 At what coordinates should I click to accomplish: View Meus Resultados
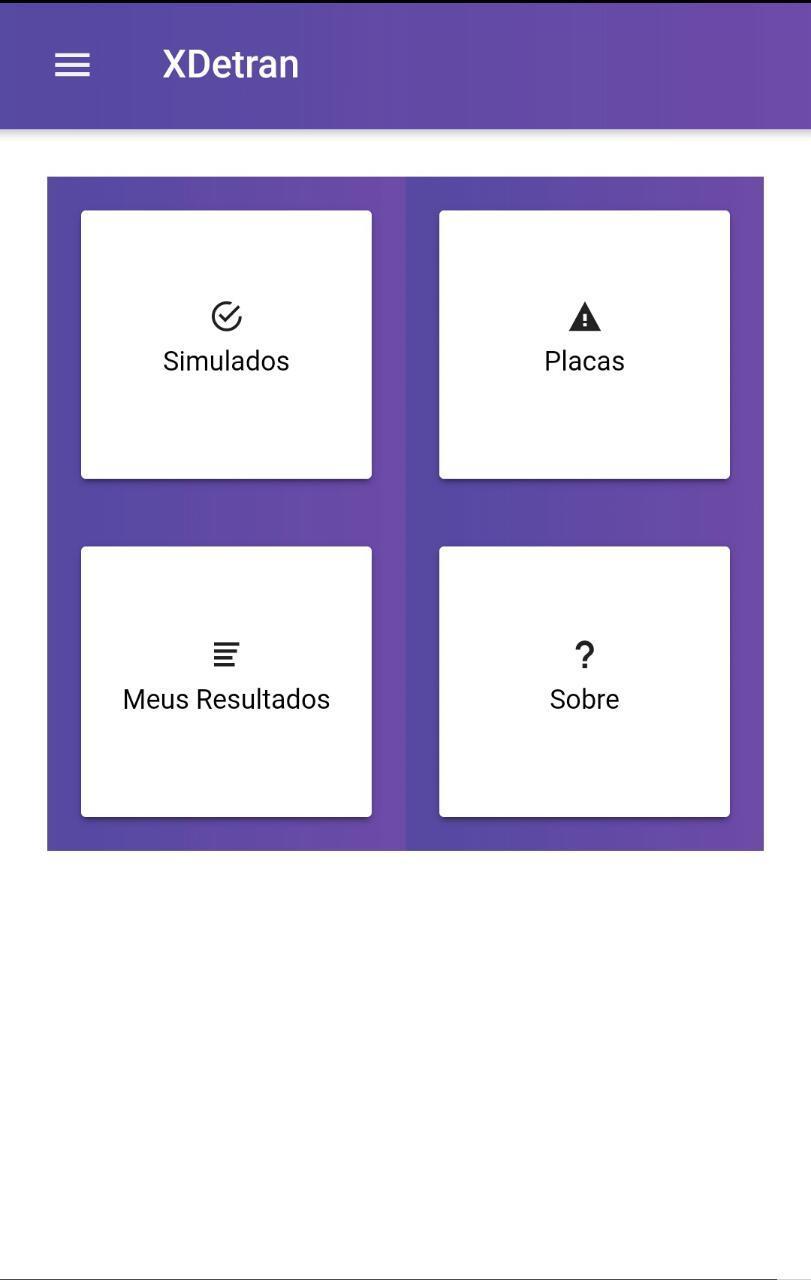[226, 681]
